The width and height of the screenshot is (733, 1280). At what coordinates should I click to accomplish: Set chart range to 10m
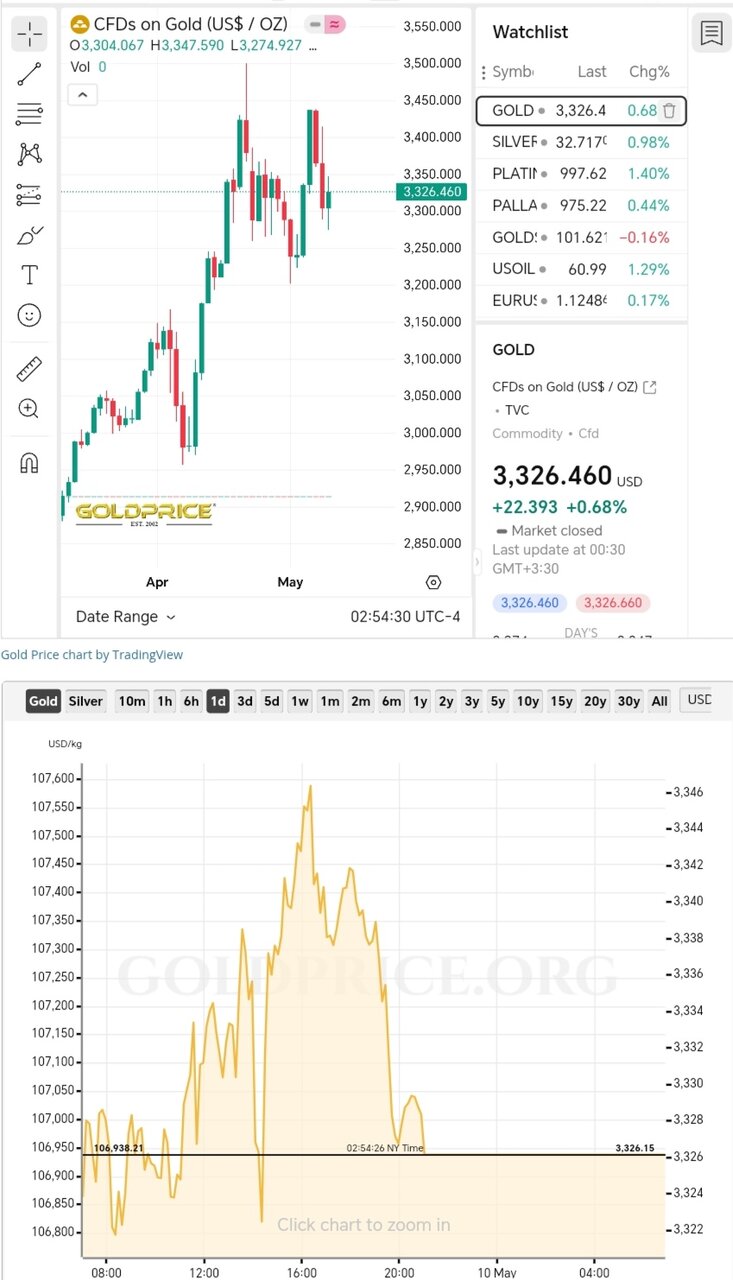pos(132,701)
